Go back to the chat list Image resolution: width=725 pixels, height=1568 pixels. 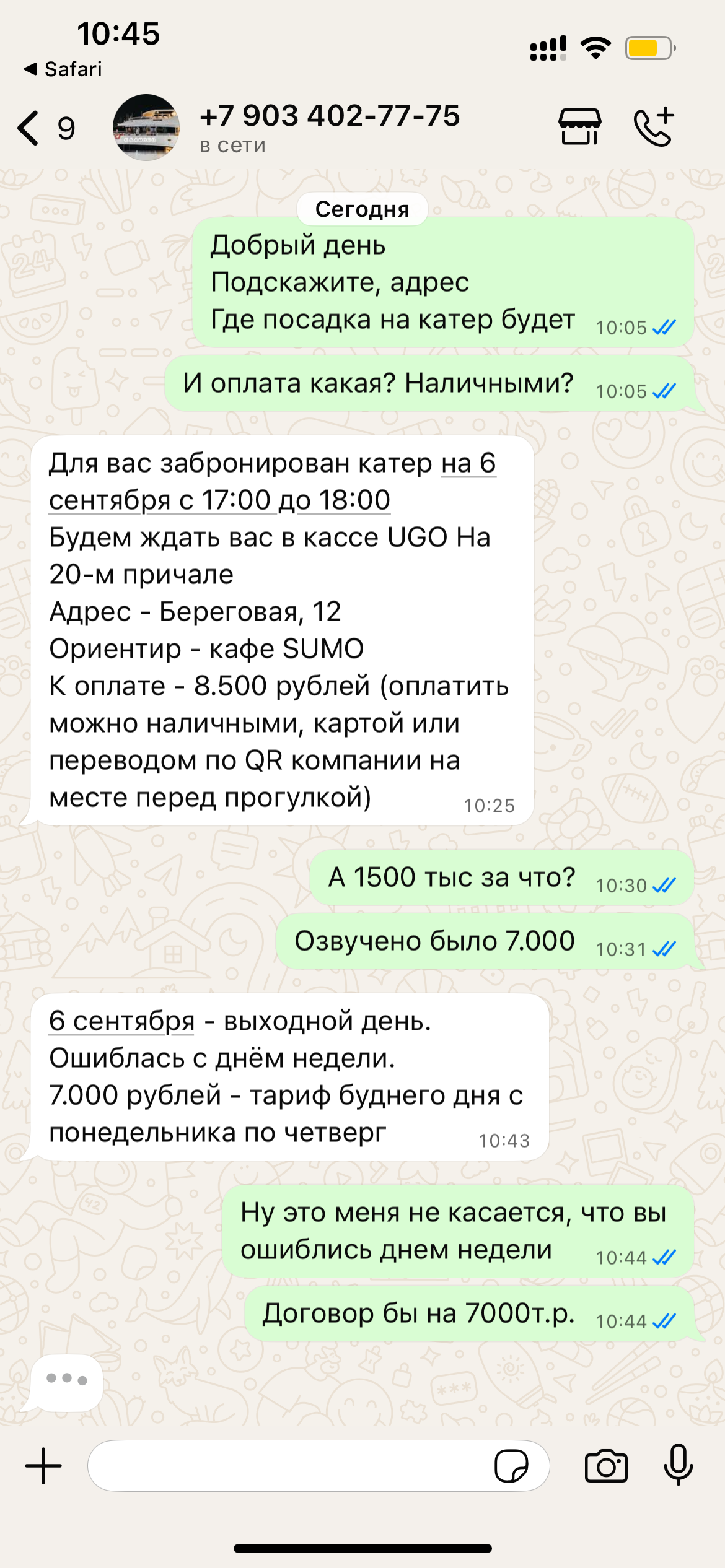(45, 128)
